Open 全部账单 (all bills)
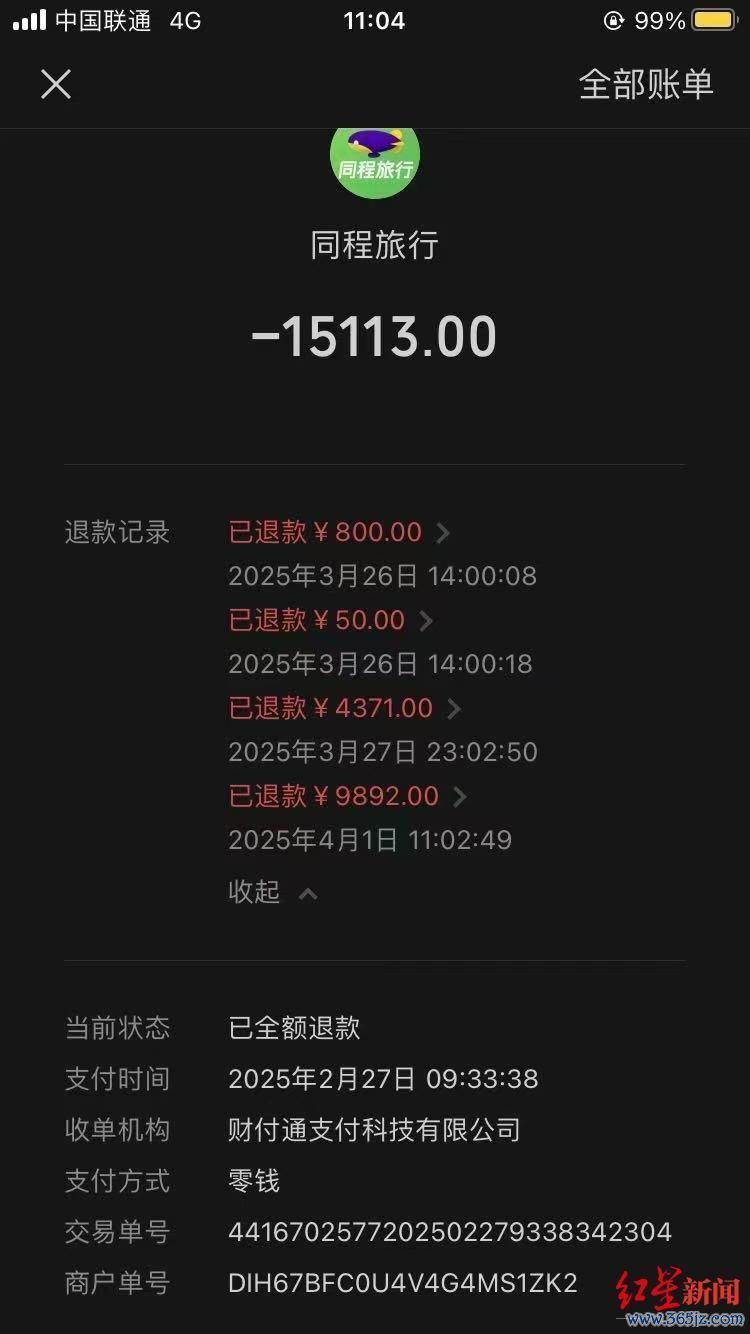Viewport: 750px width, 1334px height. (x=646, y=84)
